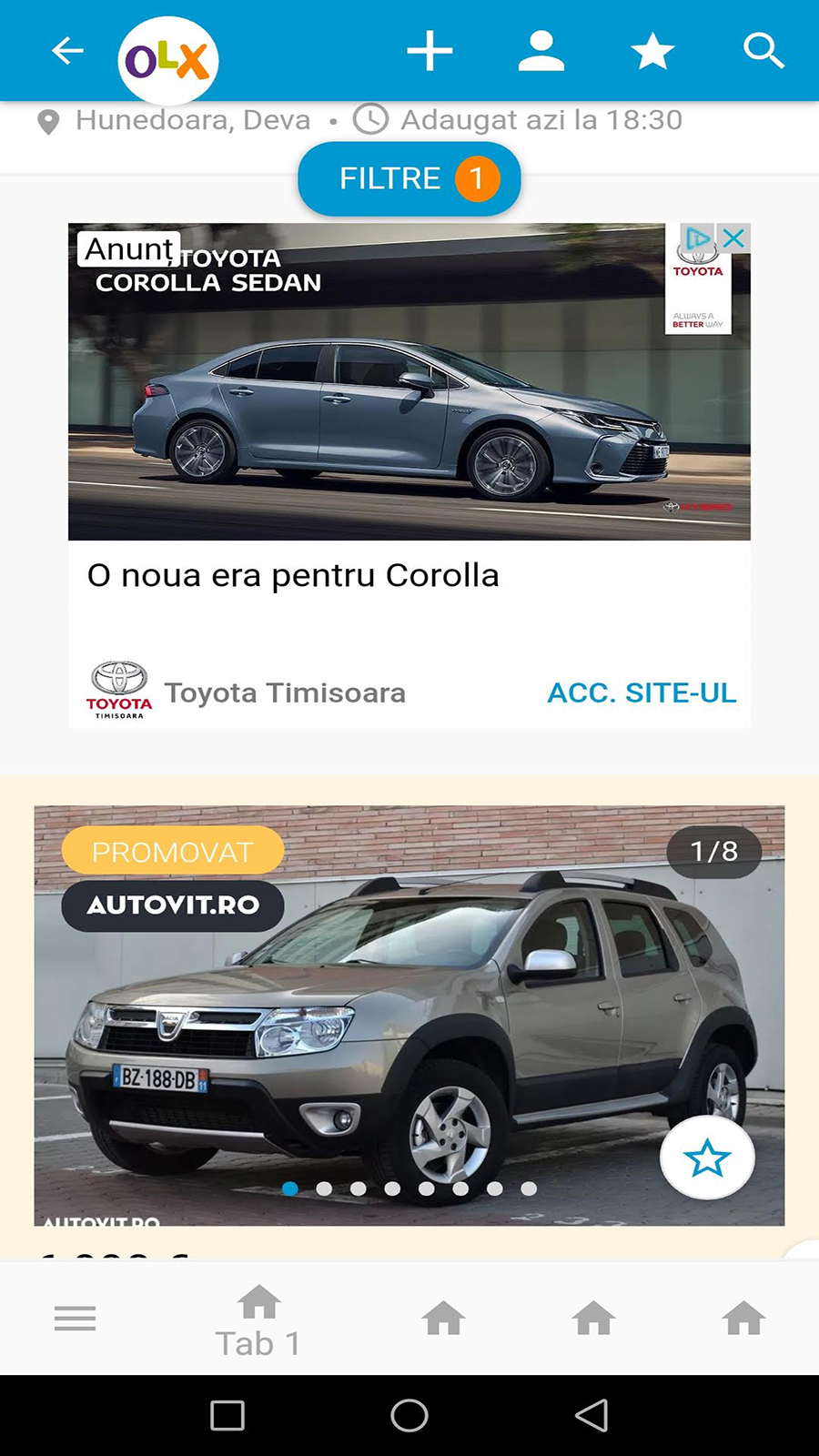Go back using the top arrow
Image resolution: width=819 pixels, height=1456 pixels.
coord(67,51)
